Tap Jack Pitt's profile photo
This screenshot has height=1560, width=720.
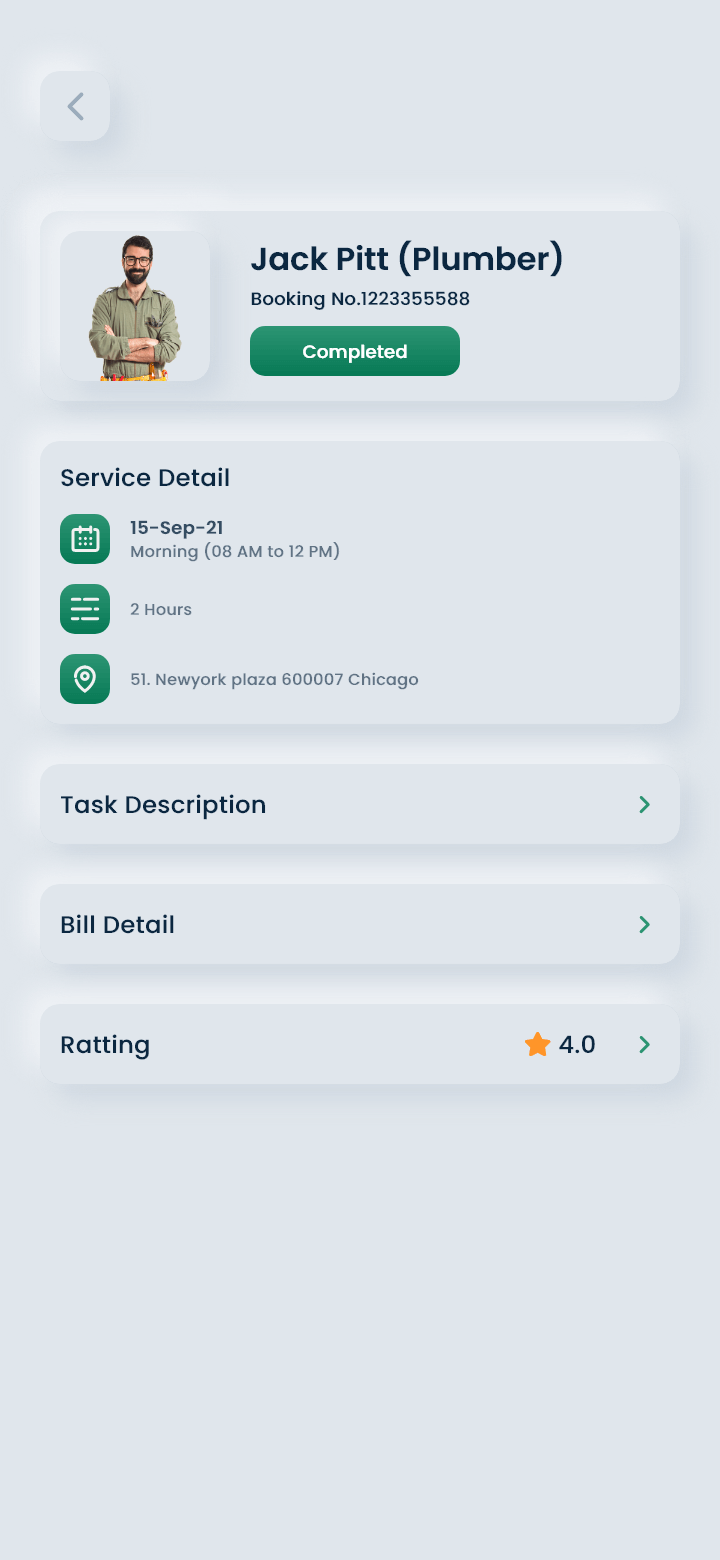pyautogui.click(x=135, y=306)
